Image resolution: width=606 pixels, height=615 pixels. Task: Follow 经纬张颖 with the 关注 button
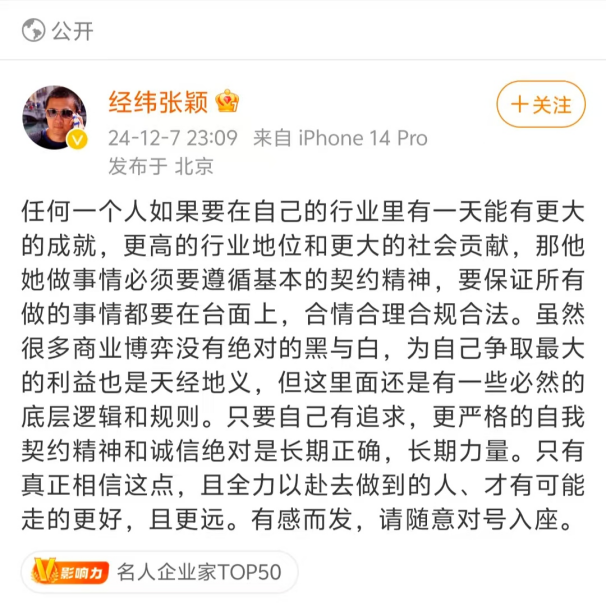coord(540,105)
